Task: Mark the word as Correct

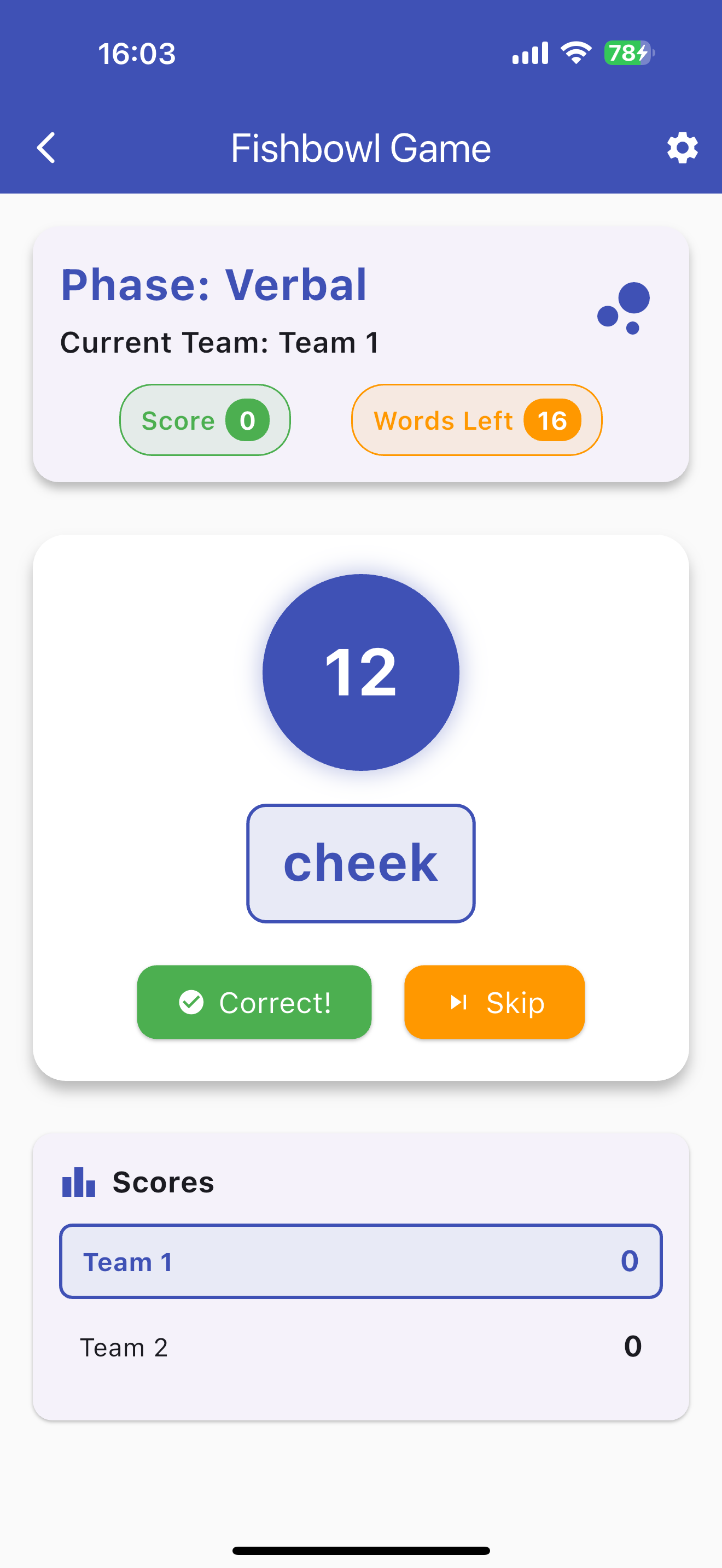Action: click(254, 1002)
